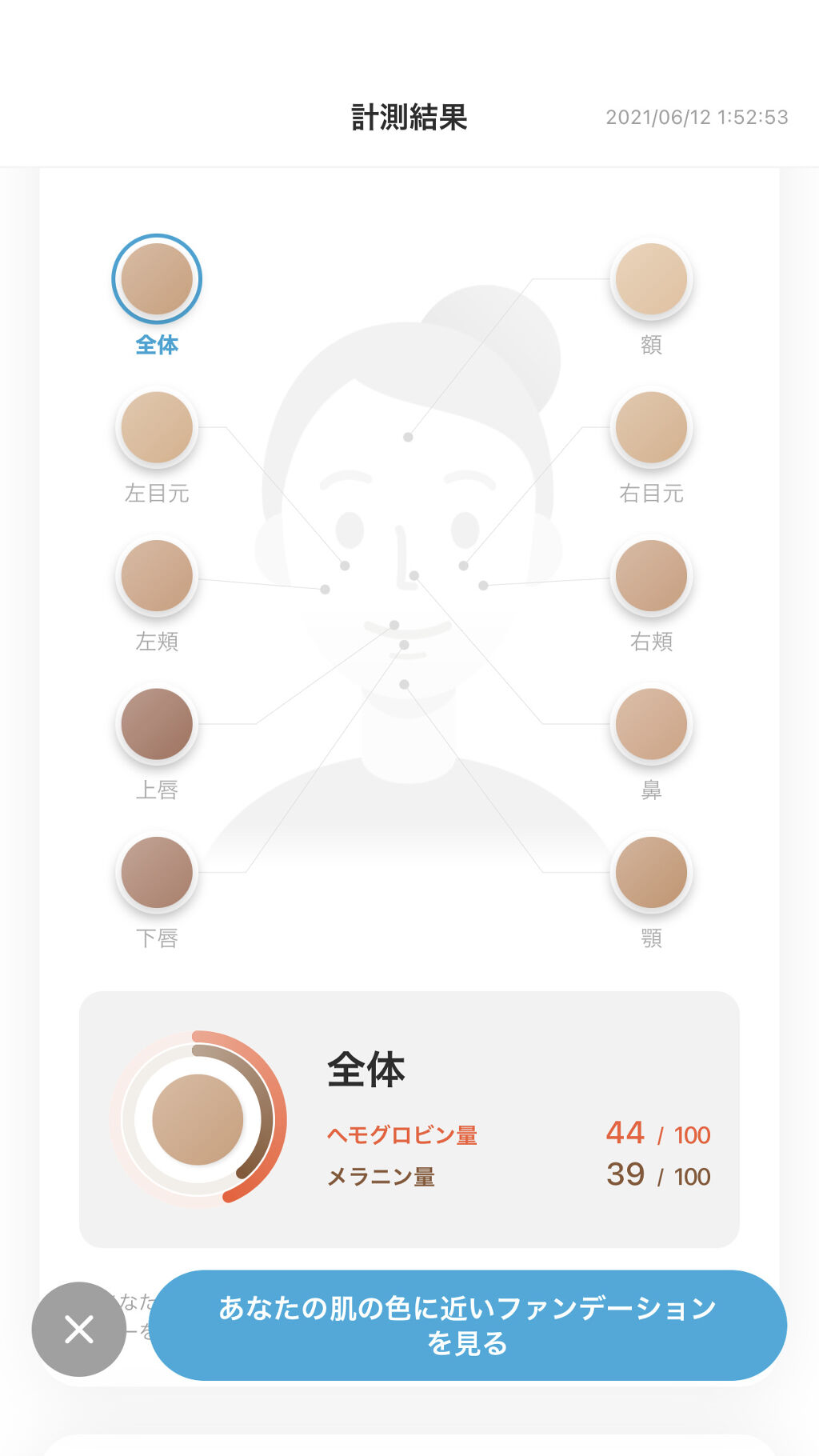Viewport: 819px width, 1456px height.
Task: Pick the 鼻 nose swatch
Action: (651, 724)
